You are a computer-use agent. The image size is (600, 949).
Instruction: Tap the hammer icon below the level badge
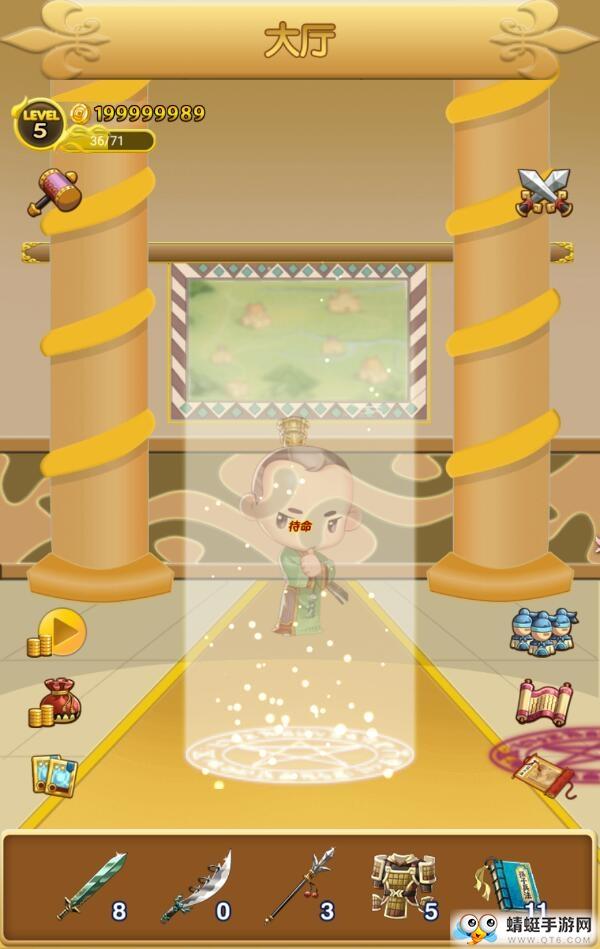click(x=55, y=190)
